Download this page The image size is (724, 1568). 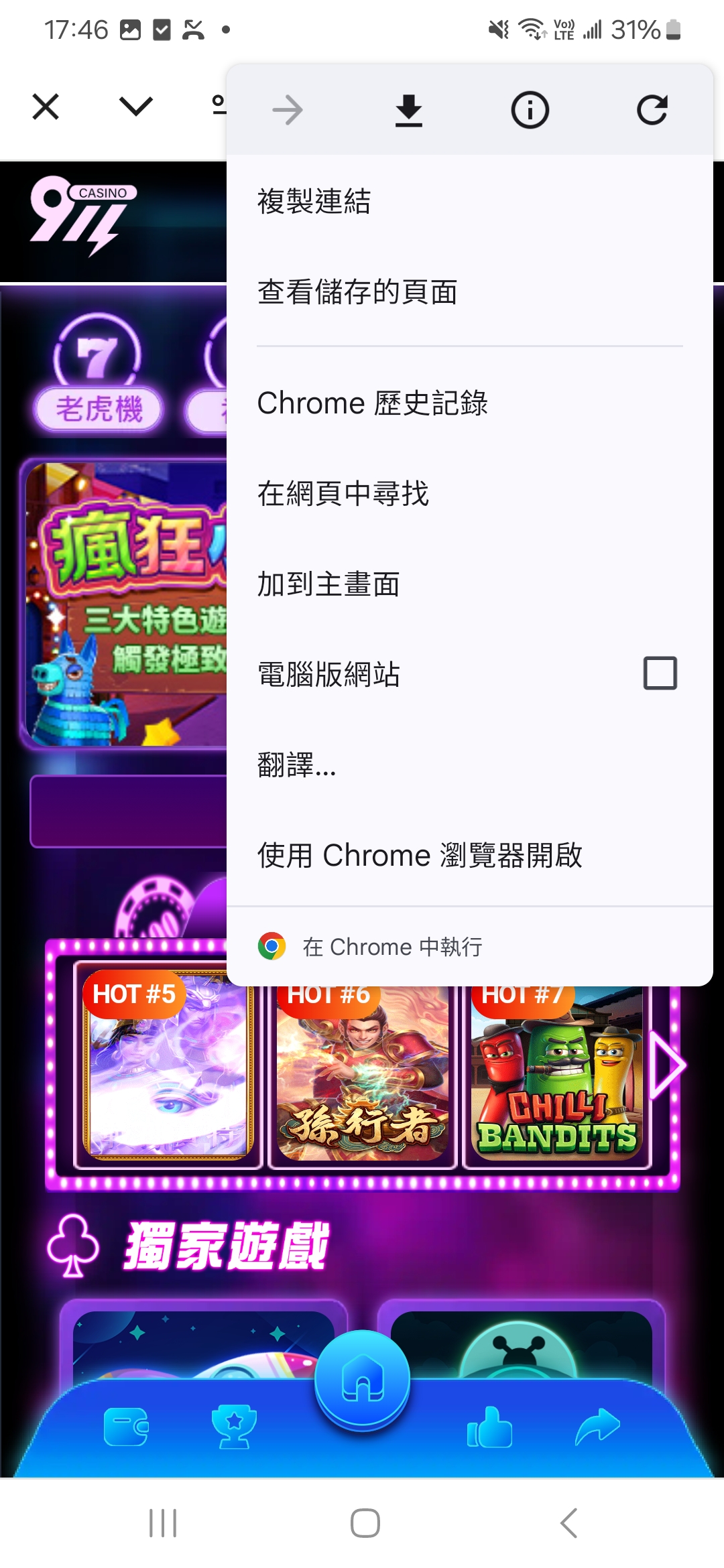408,111
